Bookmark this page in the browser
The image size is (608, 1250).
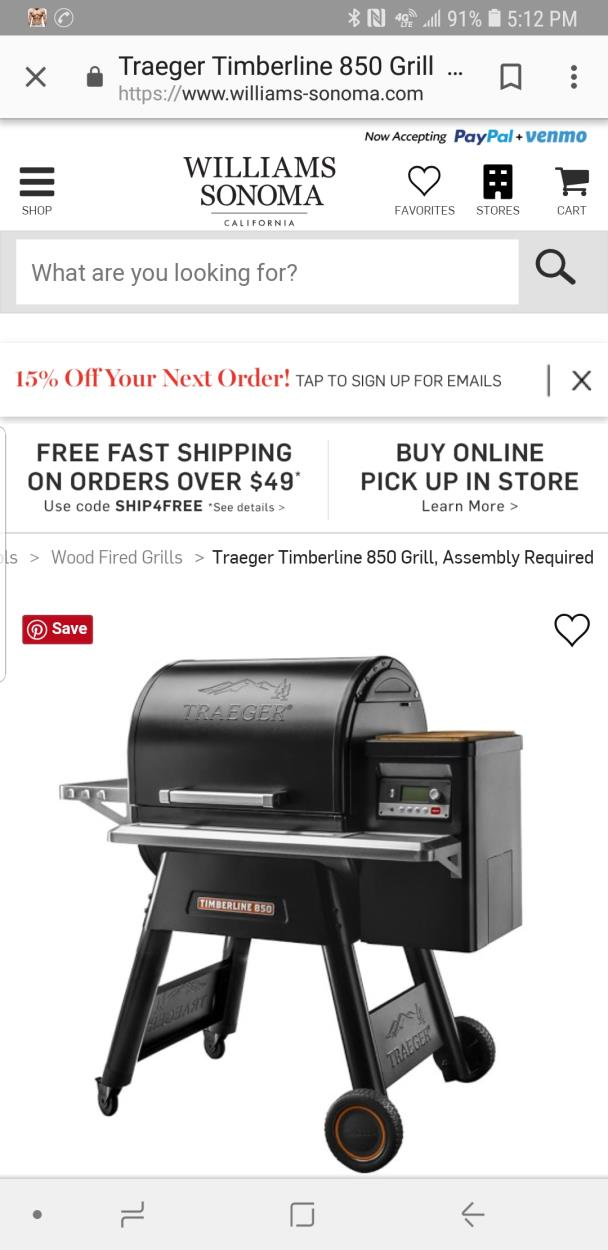coord(510,78)
